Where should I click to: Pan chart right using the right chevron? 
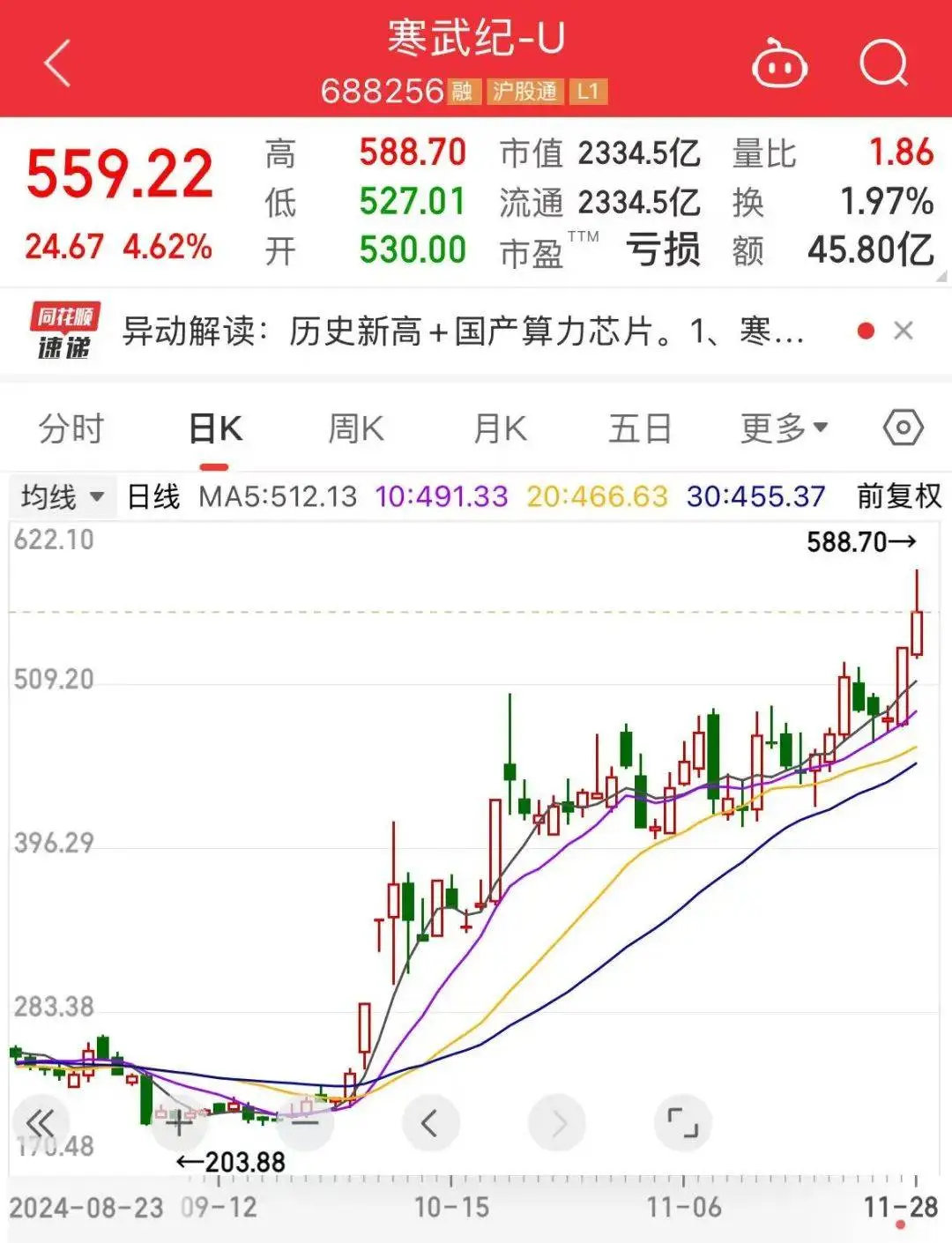coord(556,1123)
